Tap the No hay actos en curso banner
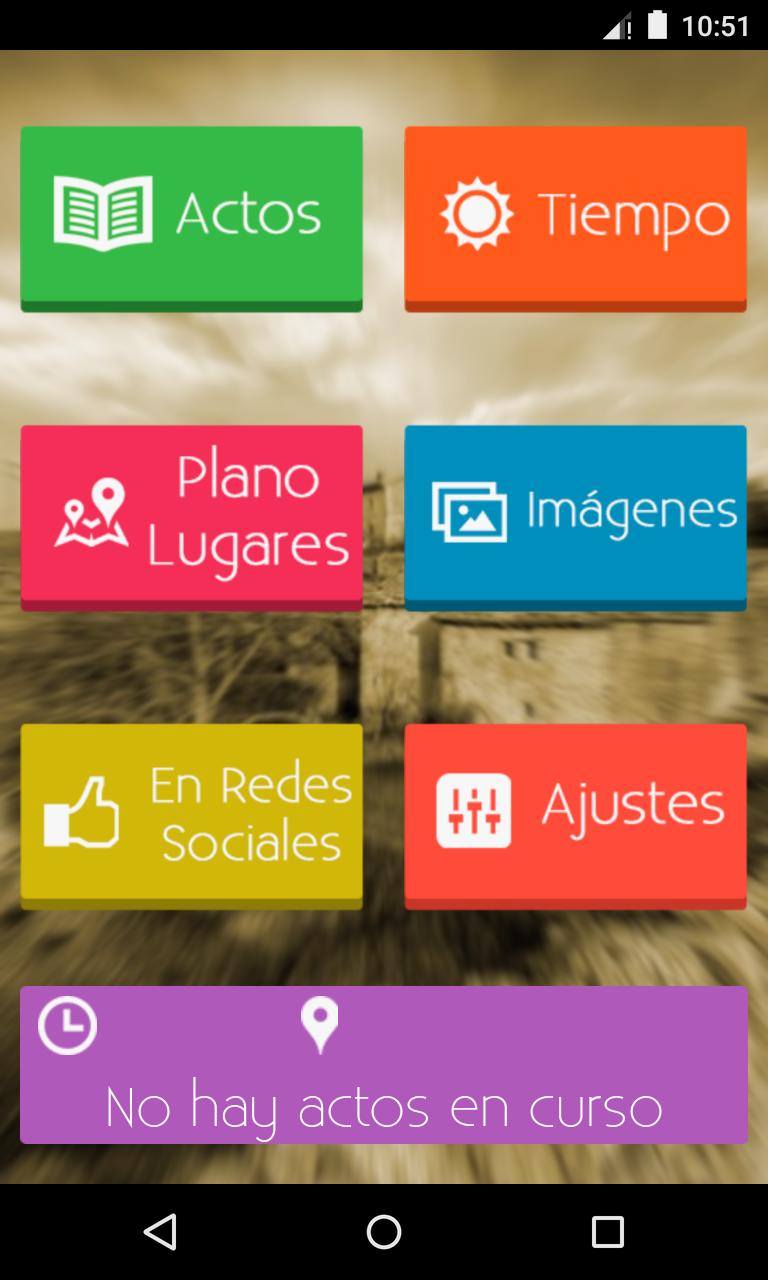This screenshot has width=768, height=1280. [x=384, y=1066]
